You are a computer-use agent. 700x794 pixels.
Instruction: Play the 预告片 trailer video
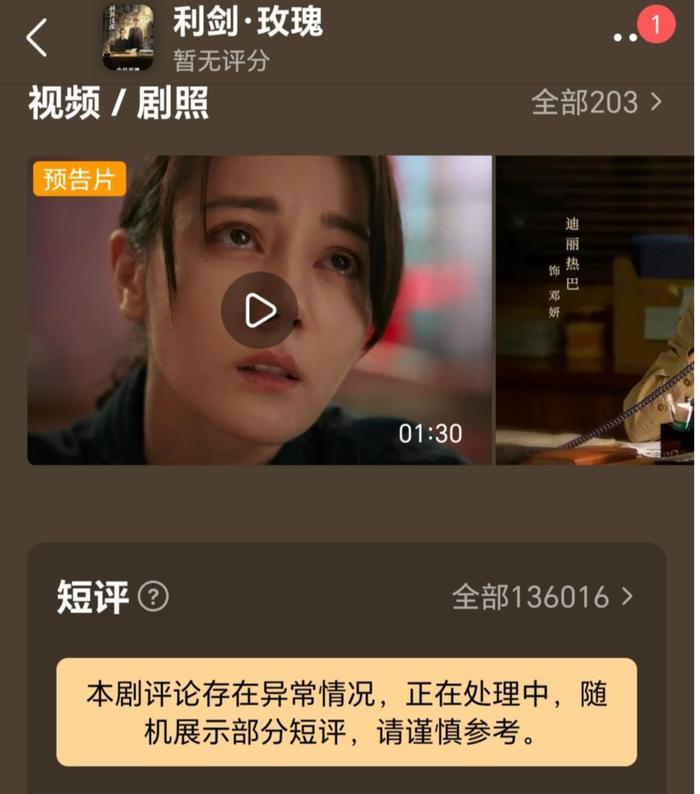(259, 310)
